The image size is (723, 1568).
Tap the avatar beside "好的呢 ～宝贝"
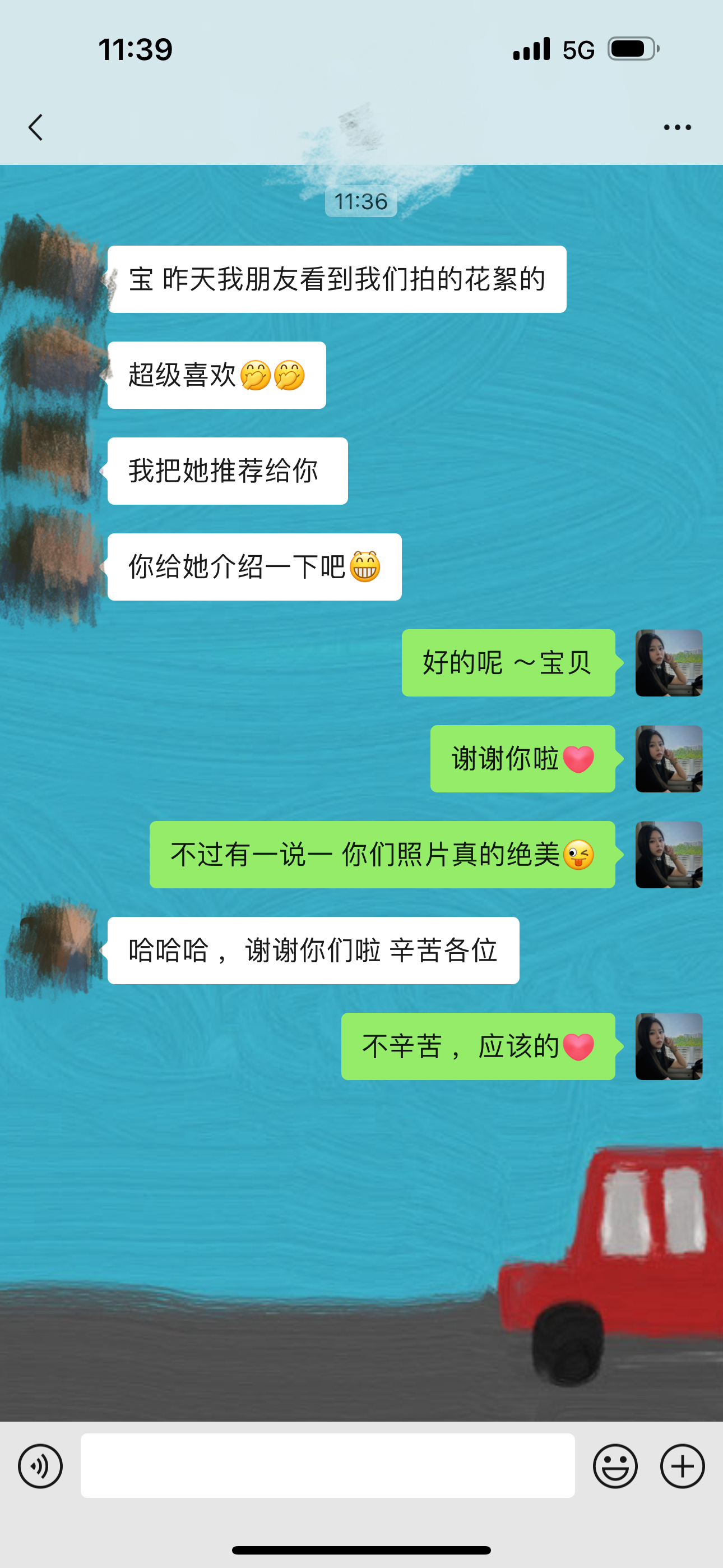(669, 663)
